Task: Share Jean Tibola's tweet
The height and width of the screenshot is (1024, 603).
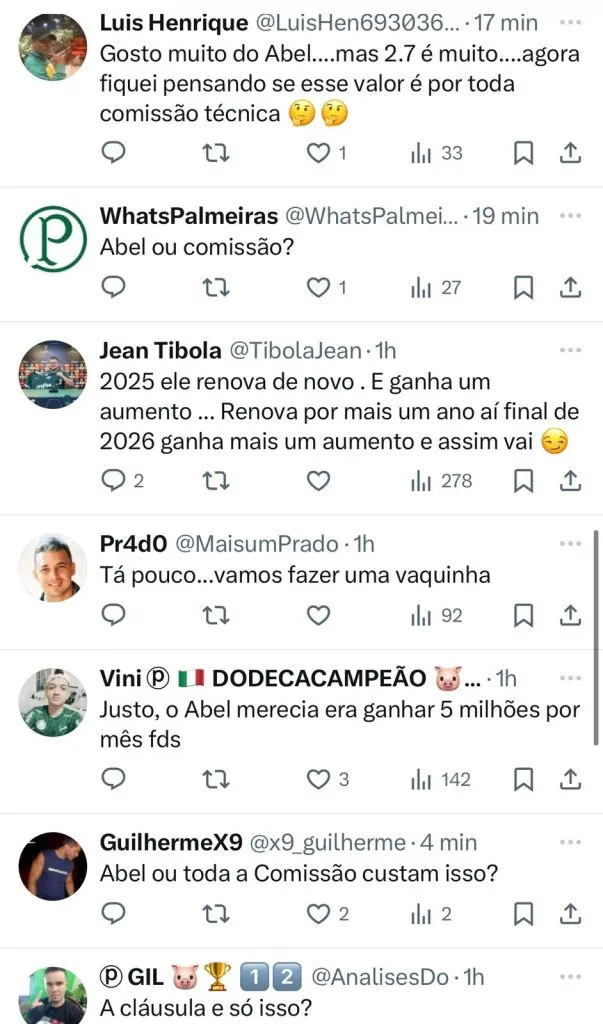Action: pyautogui.click(x=571, y=481)
